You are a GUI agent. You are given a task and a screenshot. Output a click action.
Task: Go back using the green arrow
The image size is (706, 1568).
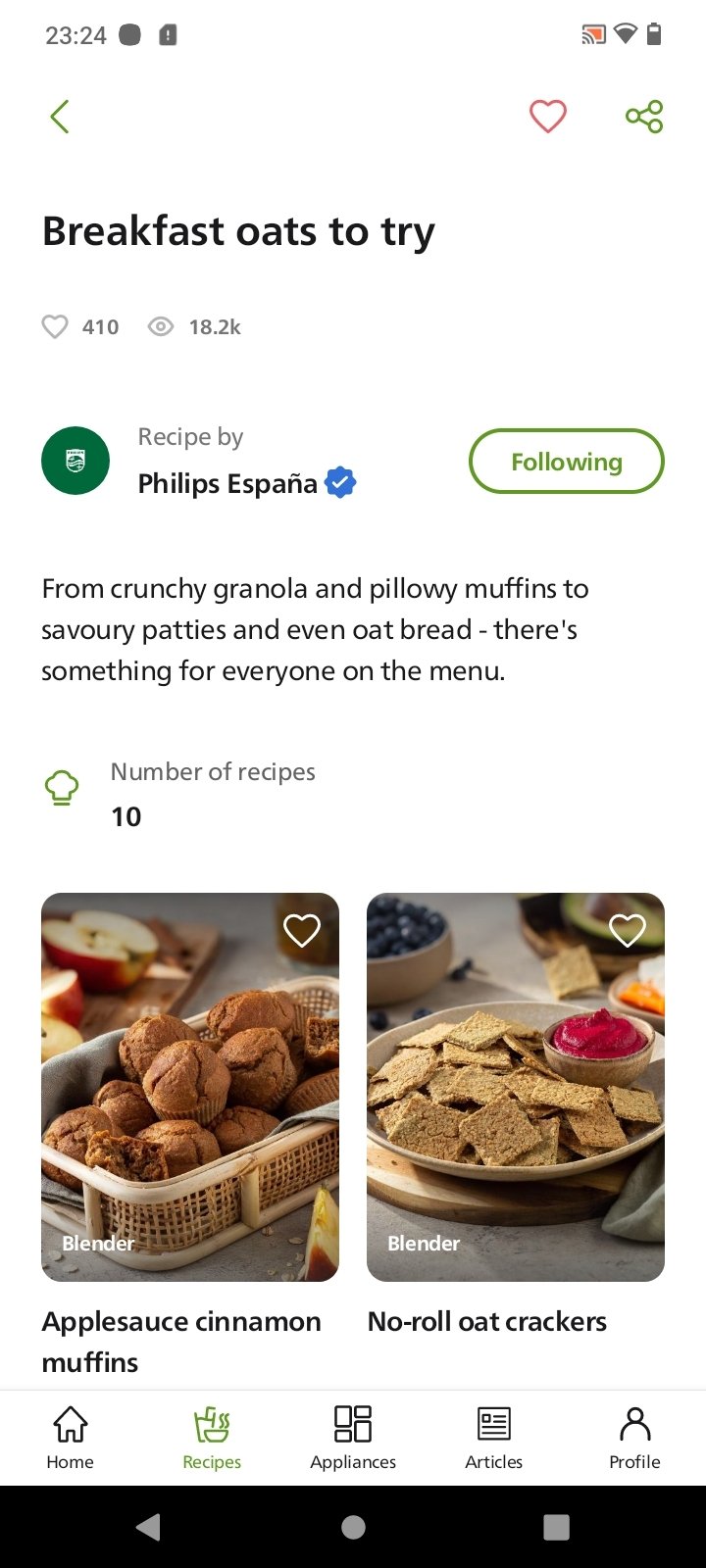60,117
